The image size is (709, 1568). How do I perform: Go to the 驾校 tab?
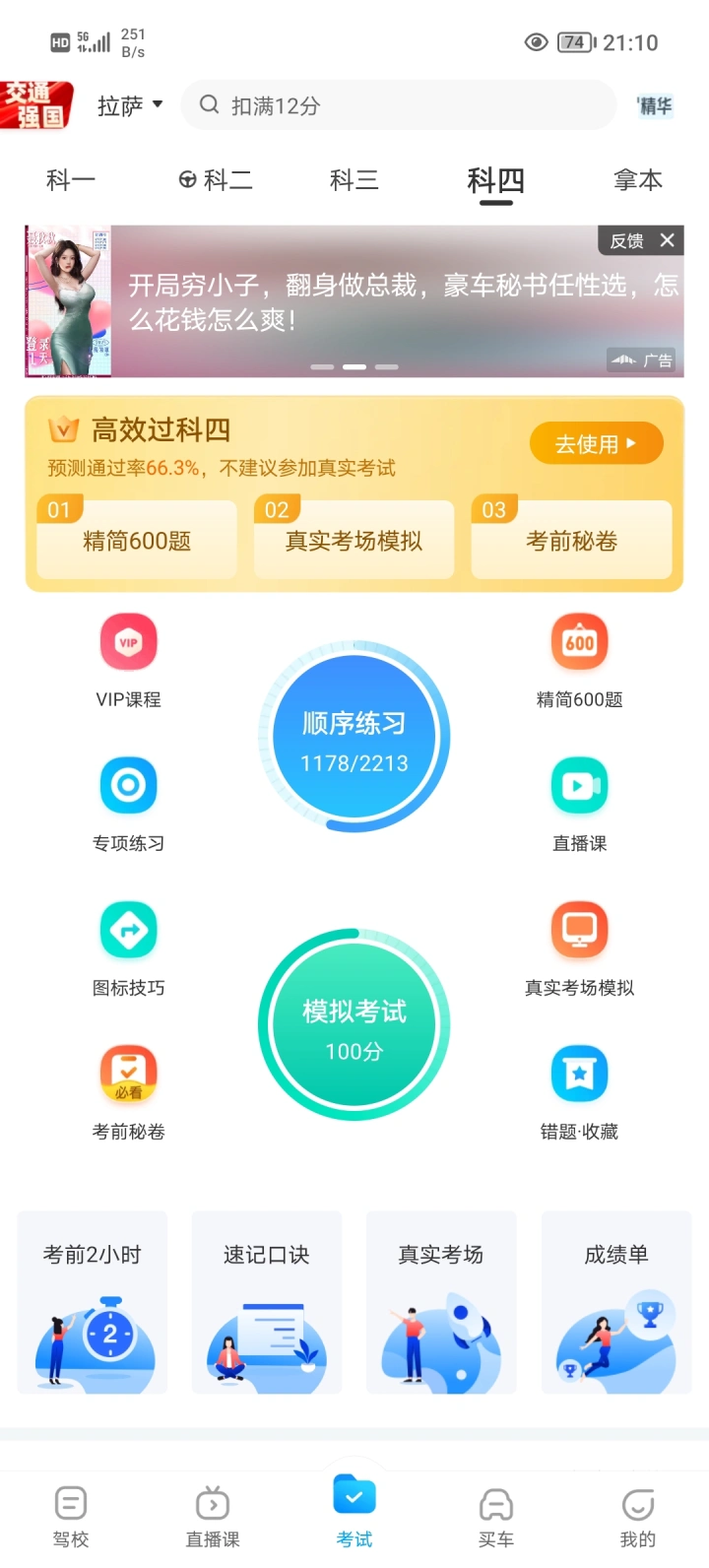(71, 1517)
